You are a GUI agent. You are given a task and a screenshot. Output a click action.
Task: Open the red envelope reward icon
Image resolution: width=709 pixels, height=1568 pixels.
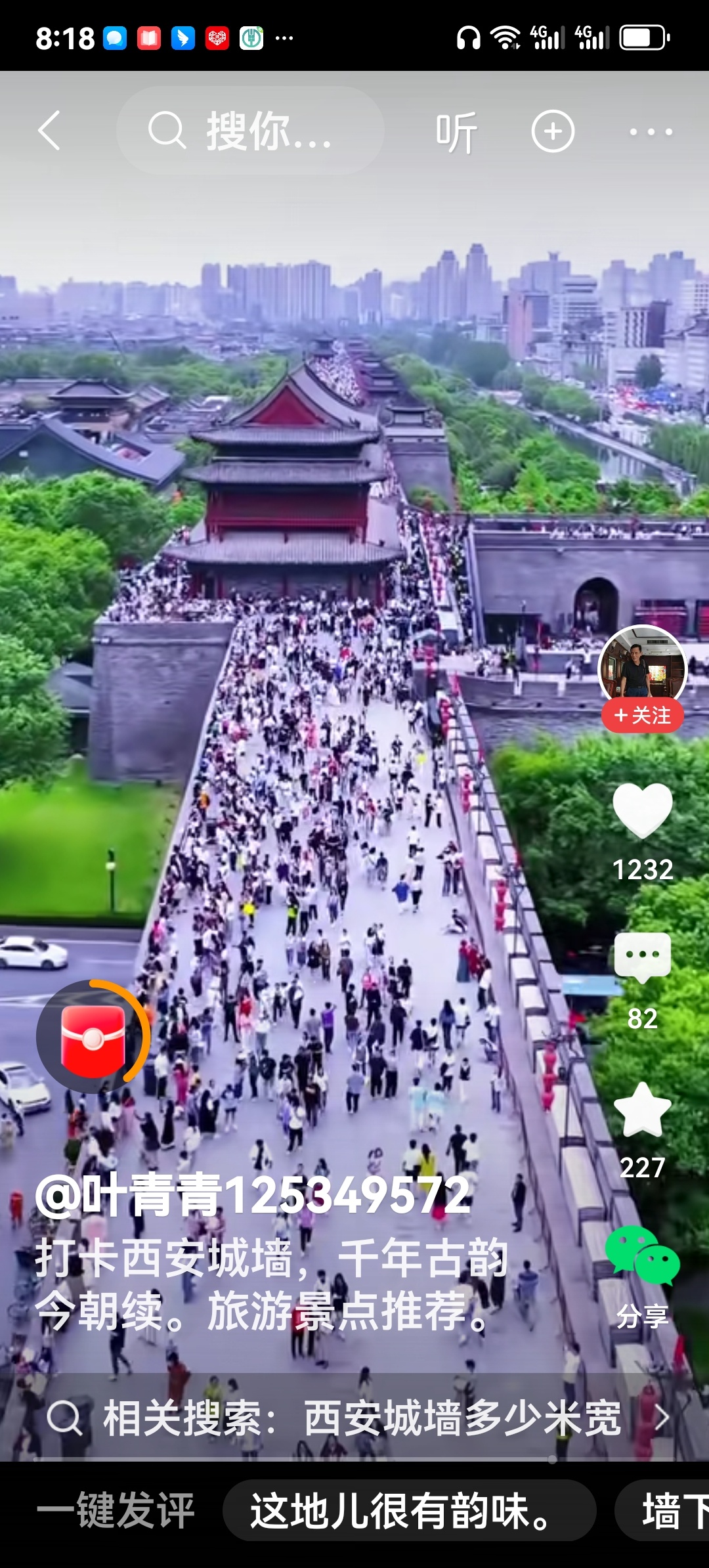[x=93, y=1035]
